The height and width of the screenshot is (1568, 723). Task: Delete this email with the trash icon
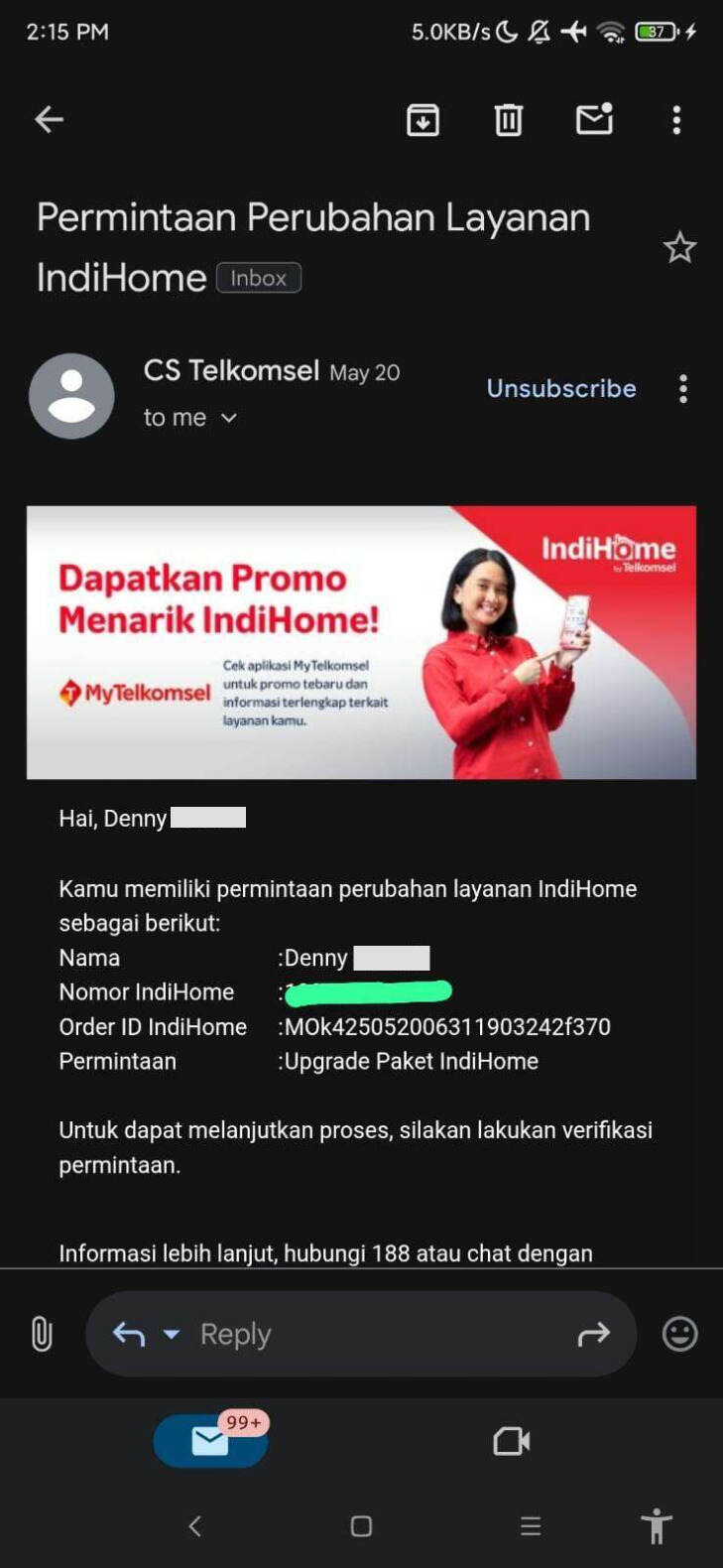(x=509, y=120)
